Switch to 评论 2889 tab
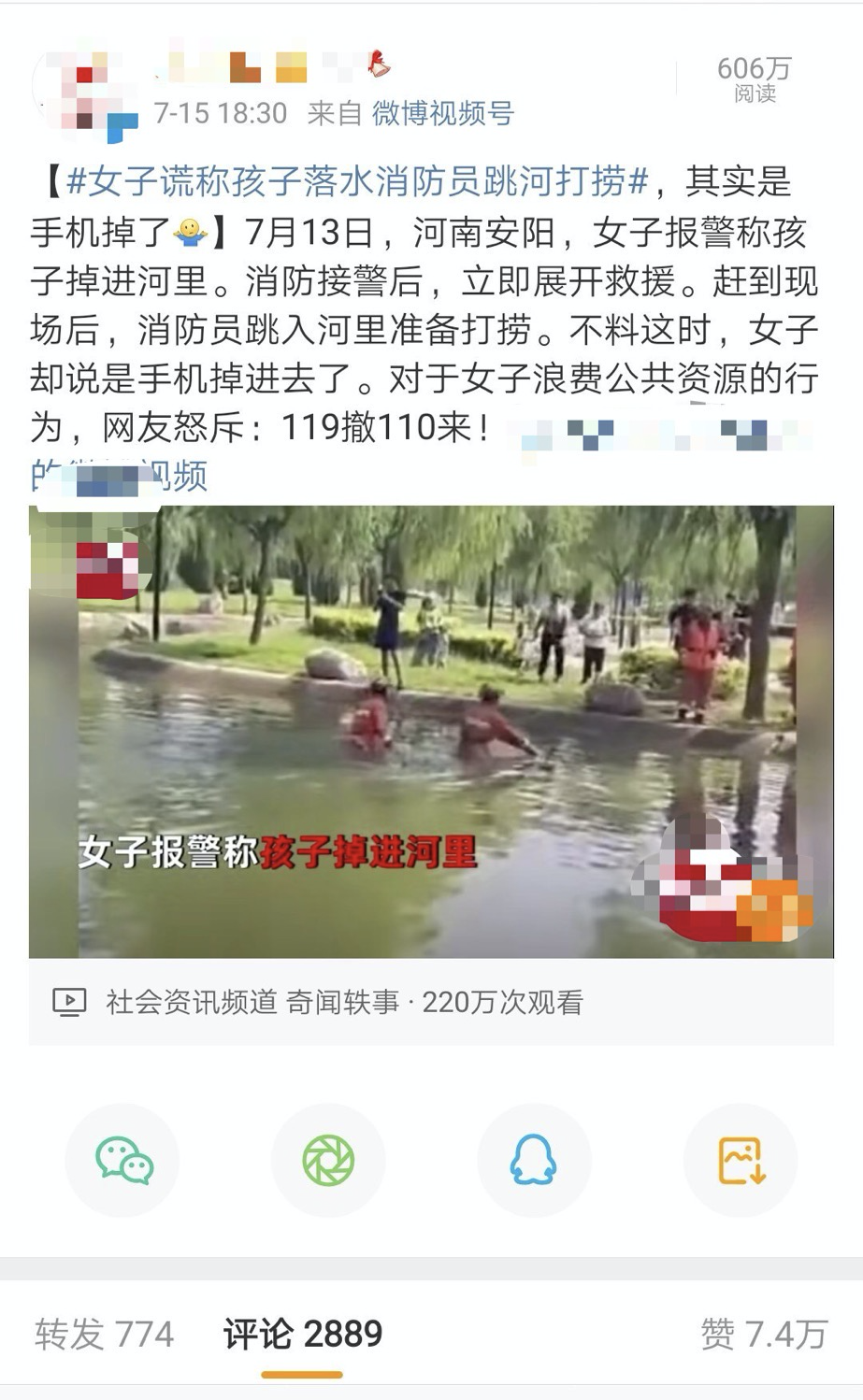863x1400 pixels. coord(302,1334)
